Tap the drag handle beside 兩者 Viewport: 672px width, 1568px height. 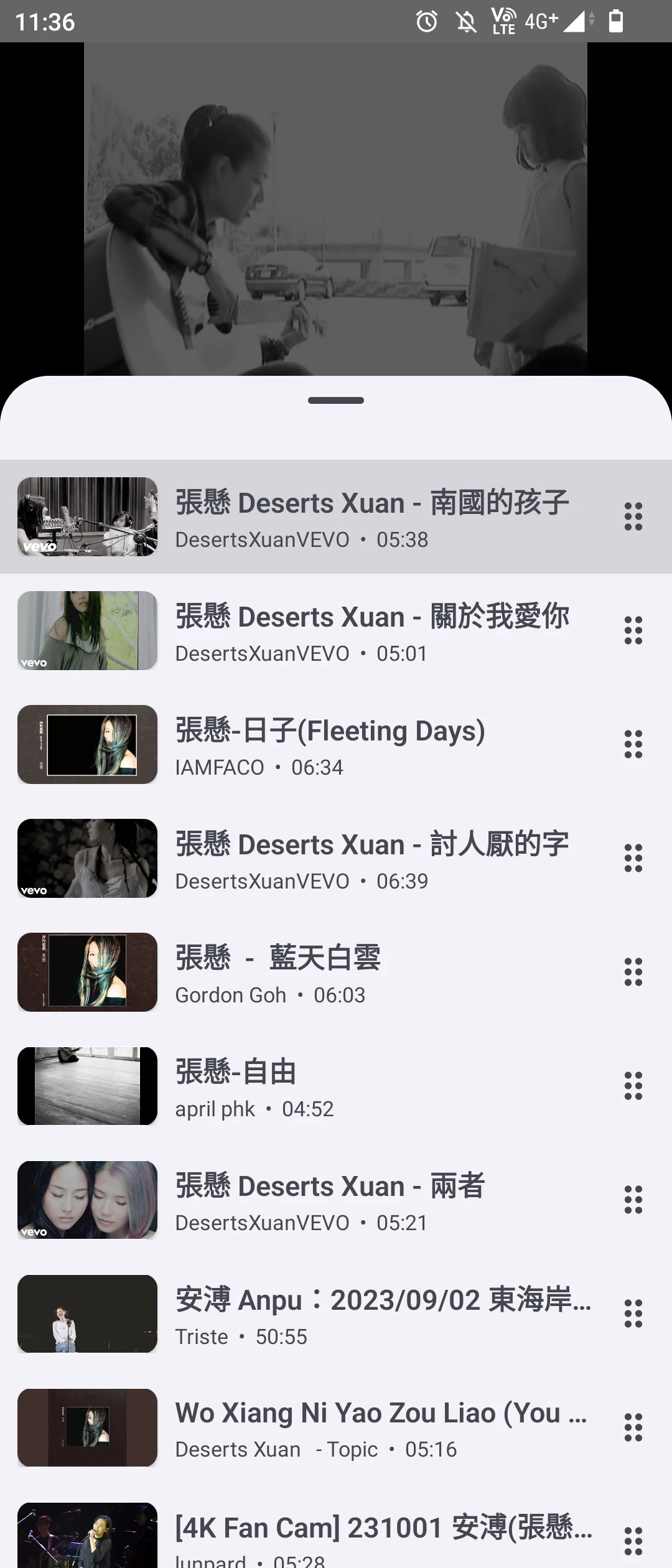click(x=633, y=1200)
